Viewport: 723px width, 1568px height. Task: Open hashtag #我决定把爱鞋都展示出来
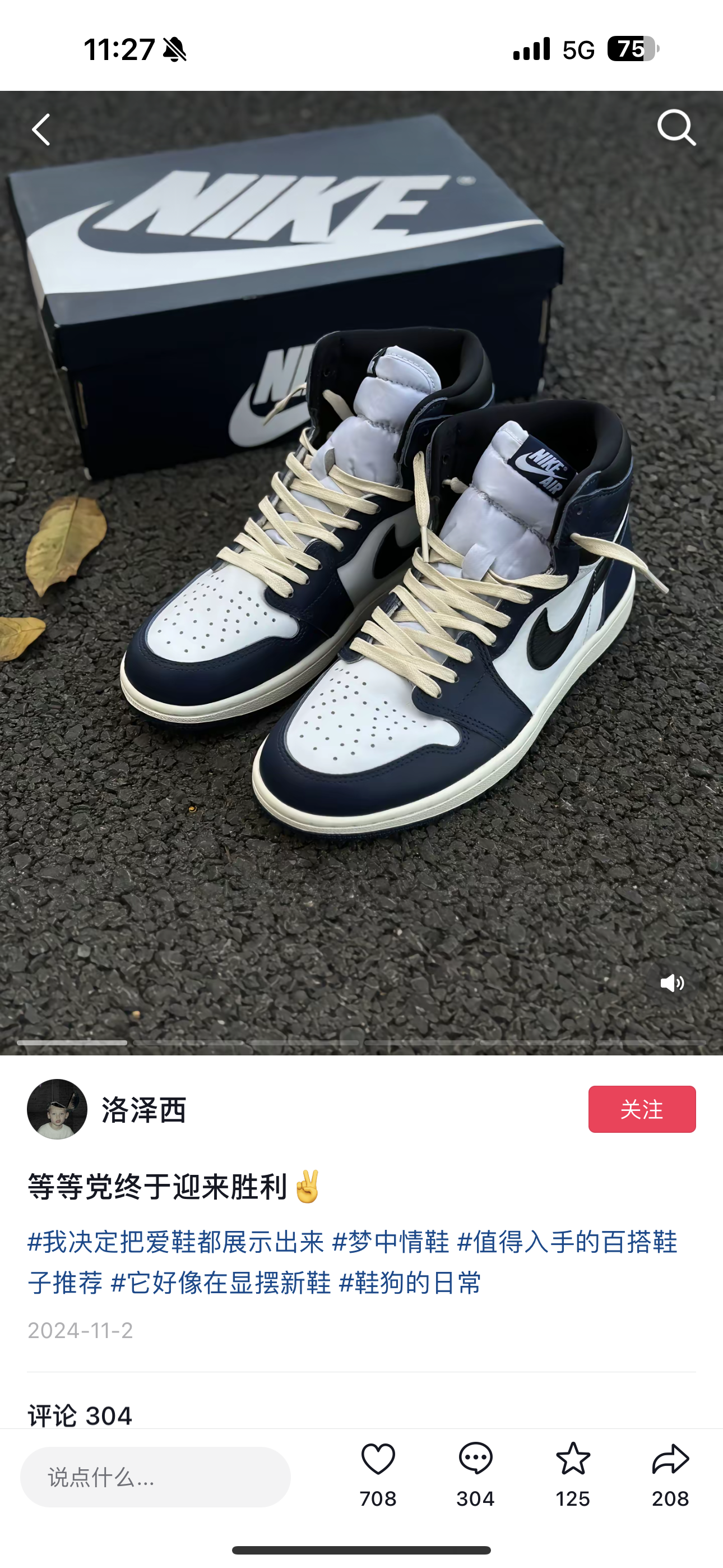(176, 1242)
